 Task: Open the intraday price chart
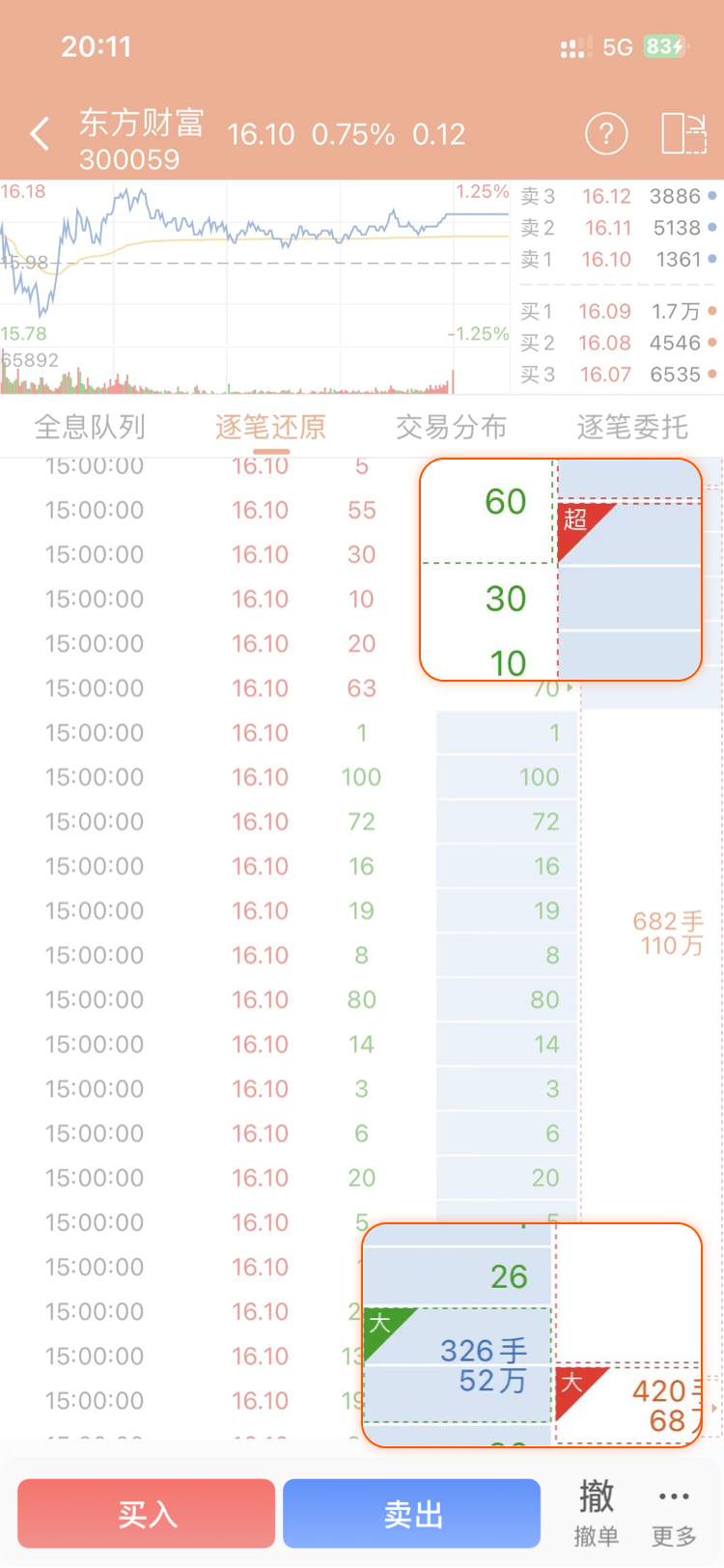click(255, 287)
